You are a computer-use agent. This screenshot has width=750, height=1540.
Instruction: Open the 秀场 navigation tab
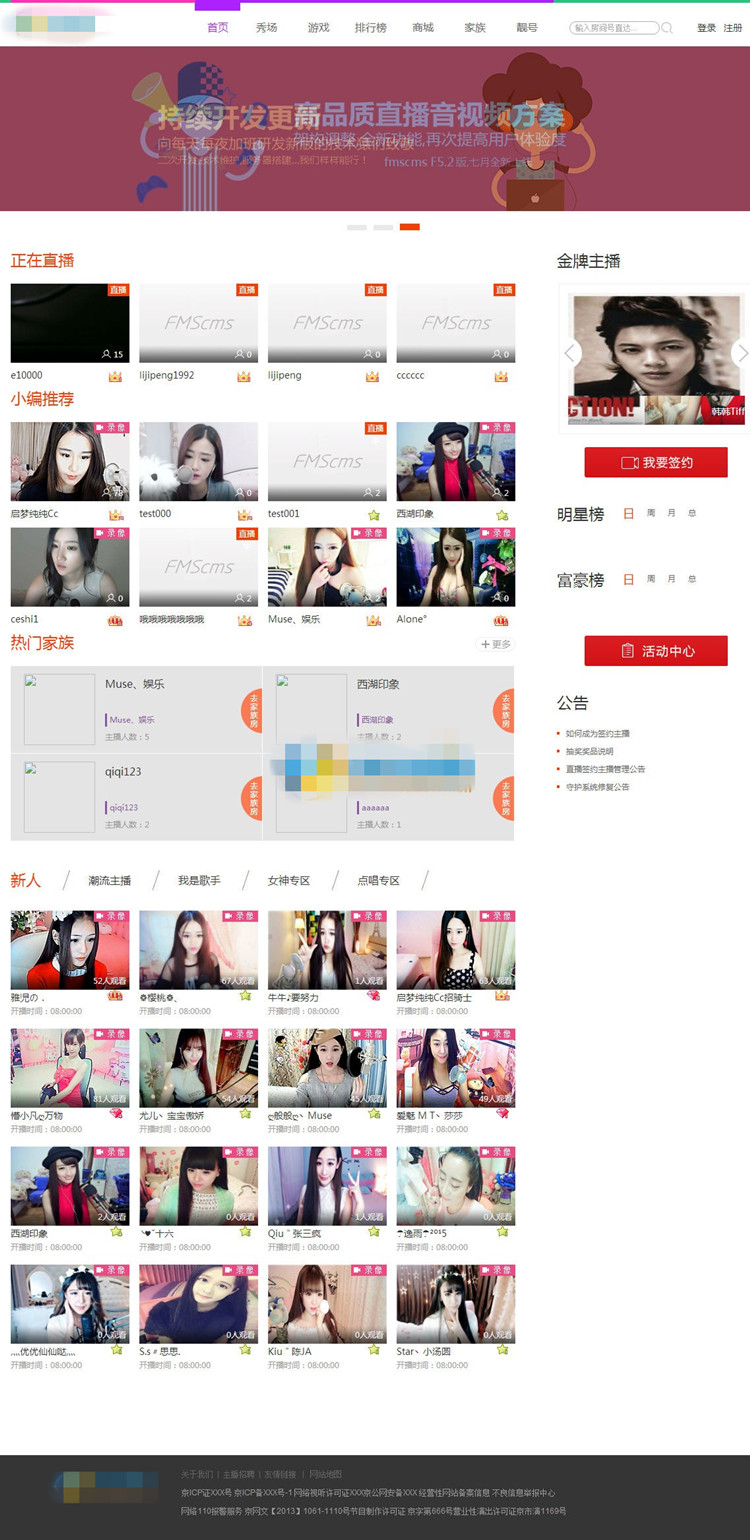[x=266, y=28]
